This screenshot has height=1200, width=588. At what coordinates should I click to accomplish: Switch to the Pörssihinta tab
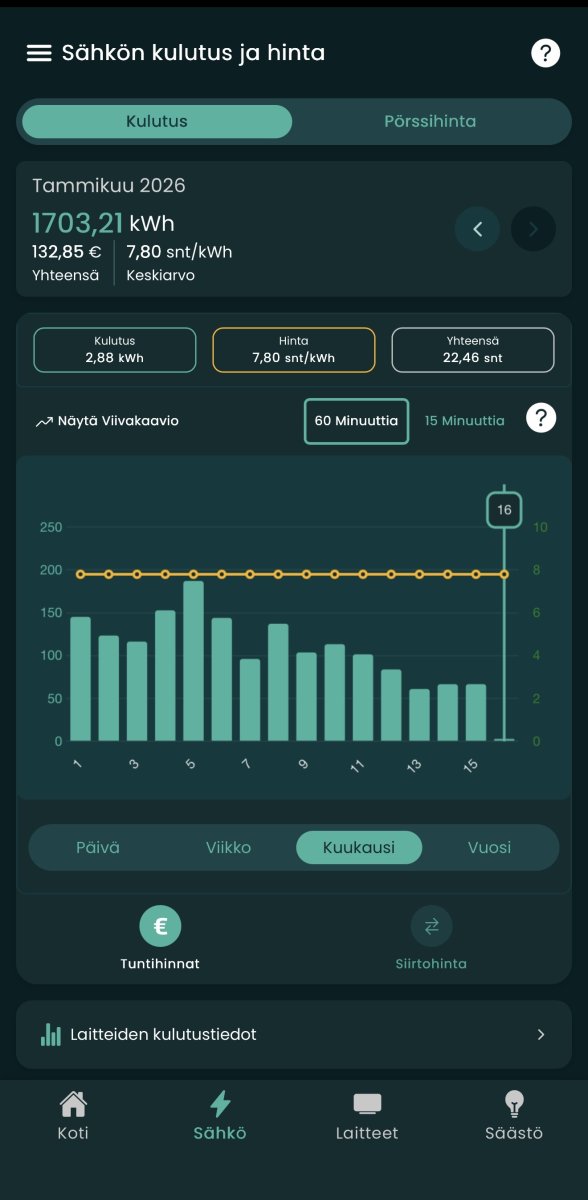pyautogui.click(x=430, y=122)
